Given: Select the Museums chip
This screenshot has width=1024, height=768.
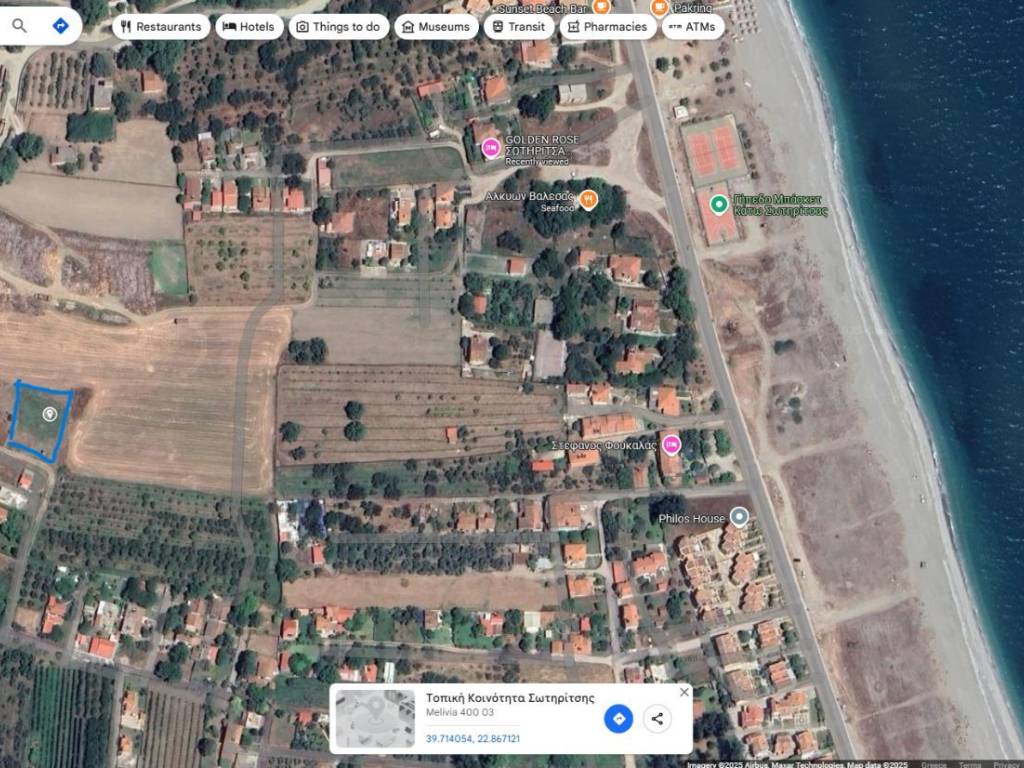Looking at the screenshot, I should pos(435,27).
